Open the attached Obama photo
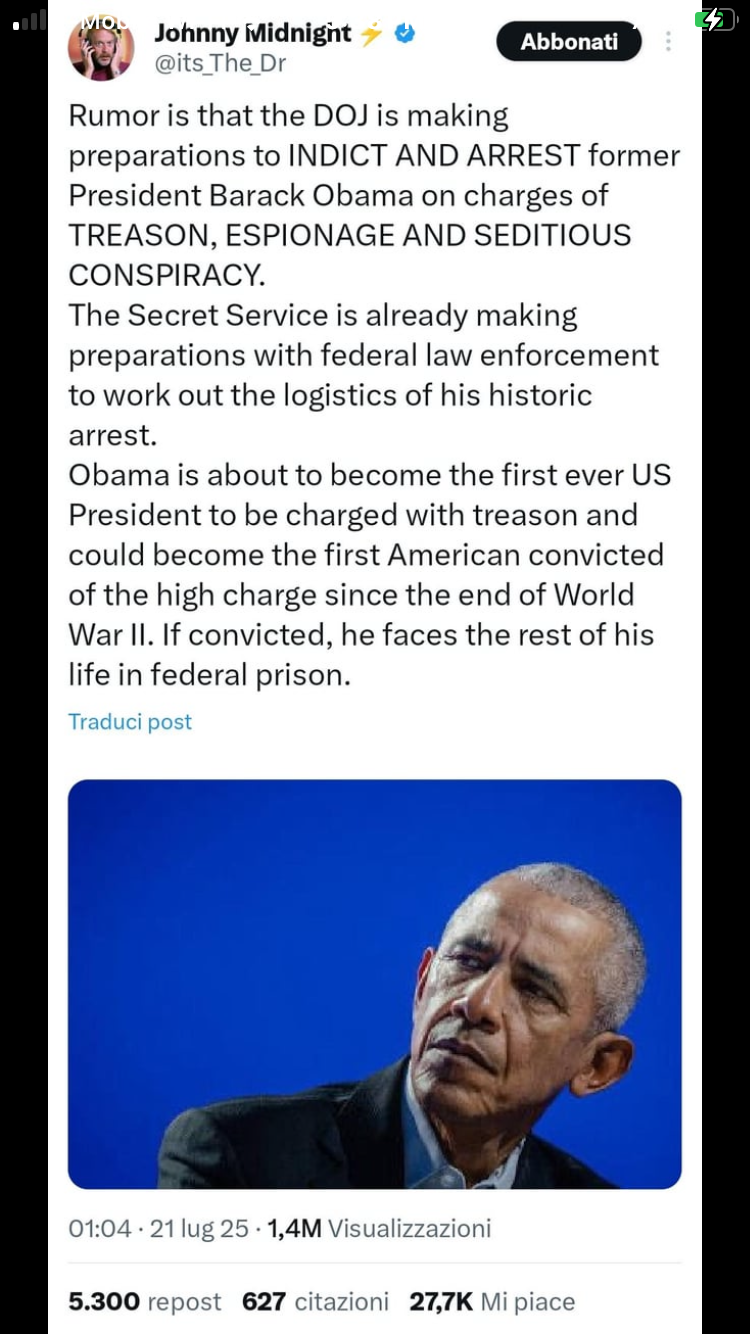Viewport: 750px width, 1334px height. pyautogui.click(x=374, y=984)
